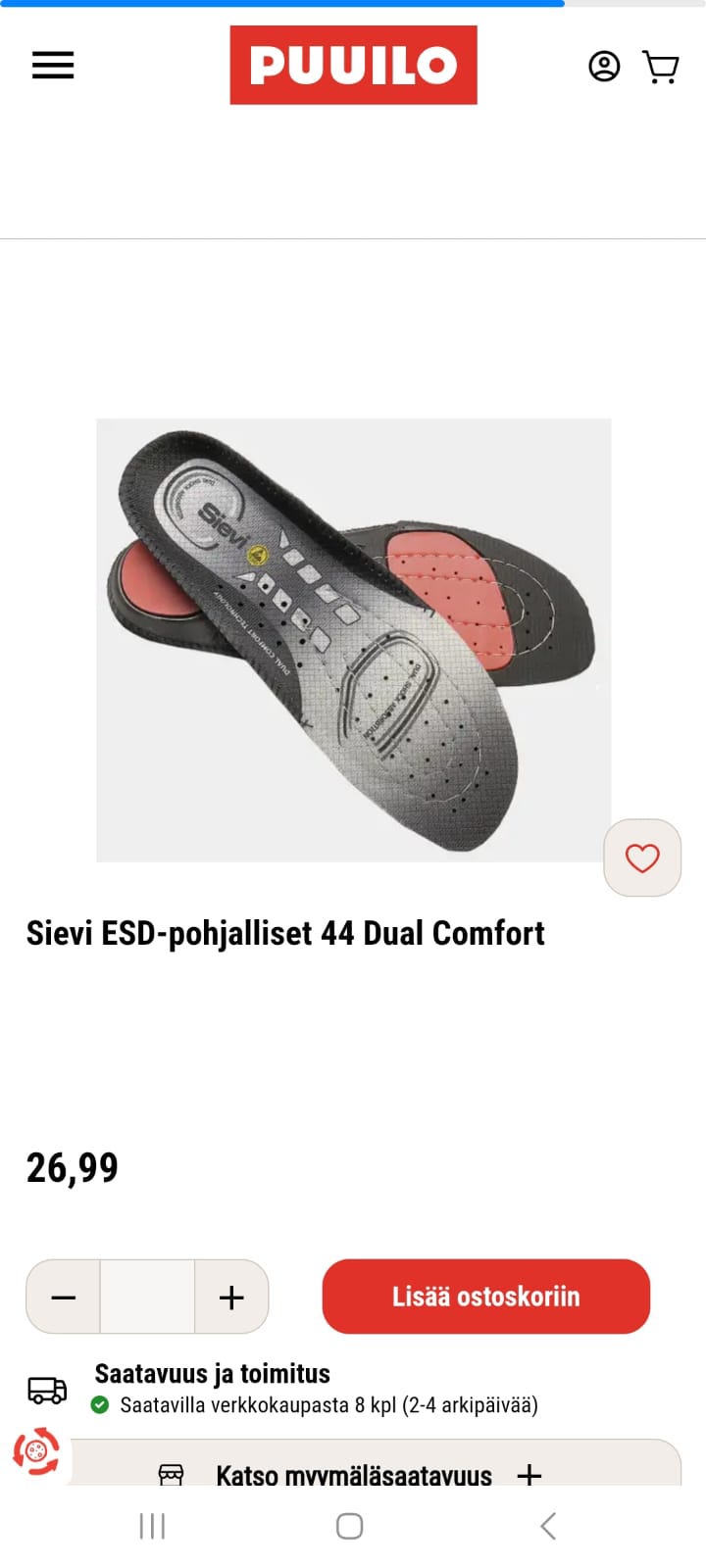Tap Lisää ostoskoriin to add to cart
The height and width of the screenshot is (1568, 706).
point(485,1297)
